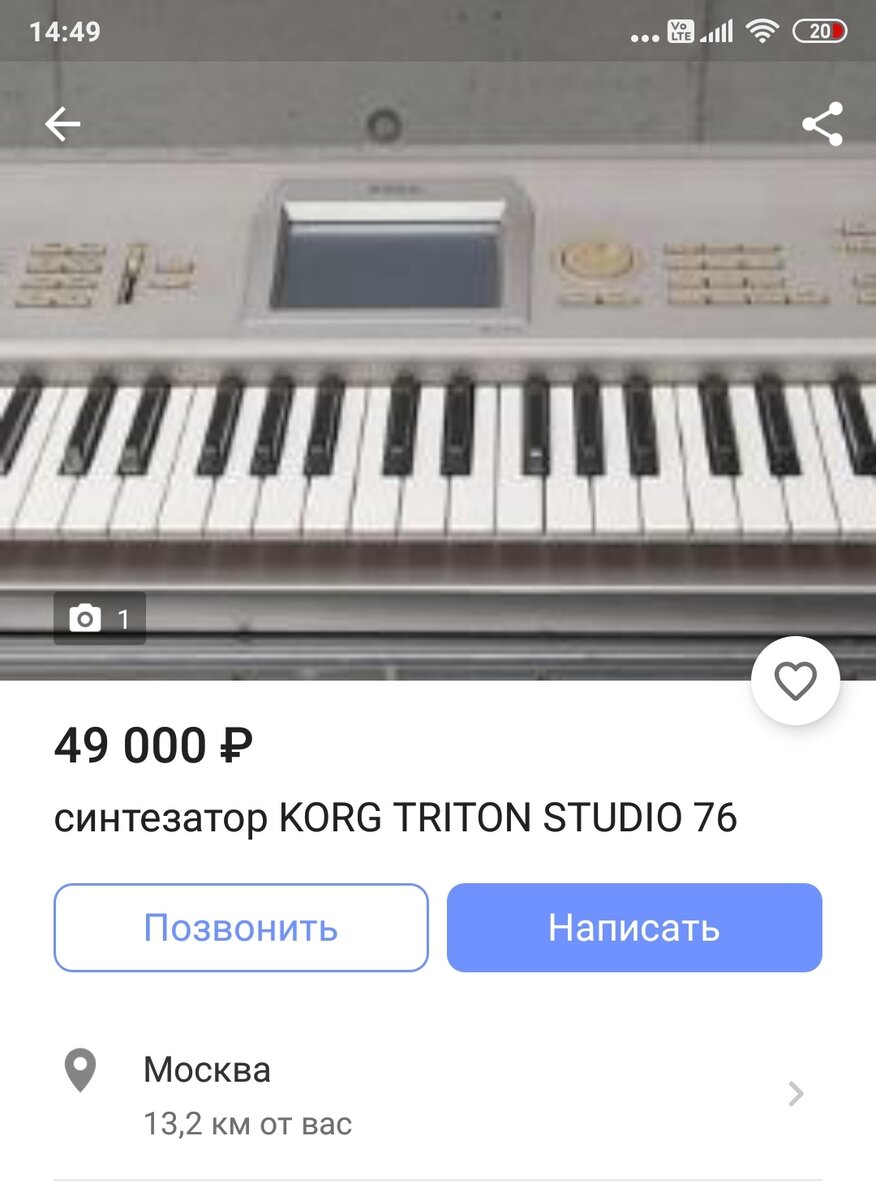Image resolution: width=876 pixels, height=1200 pixels.
Task: Click the Позвонить button
Action: pyautogui.click(x=240, y=927)
